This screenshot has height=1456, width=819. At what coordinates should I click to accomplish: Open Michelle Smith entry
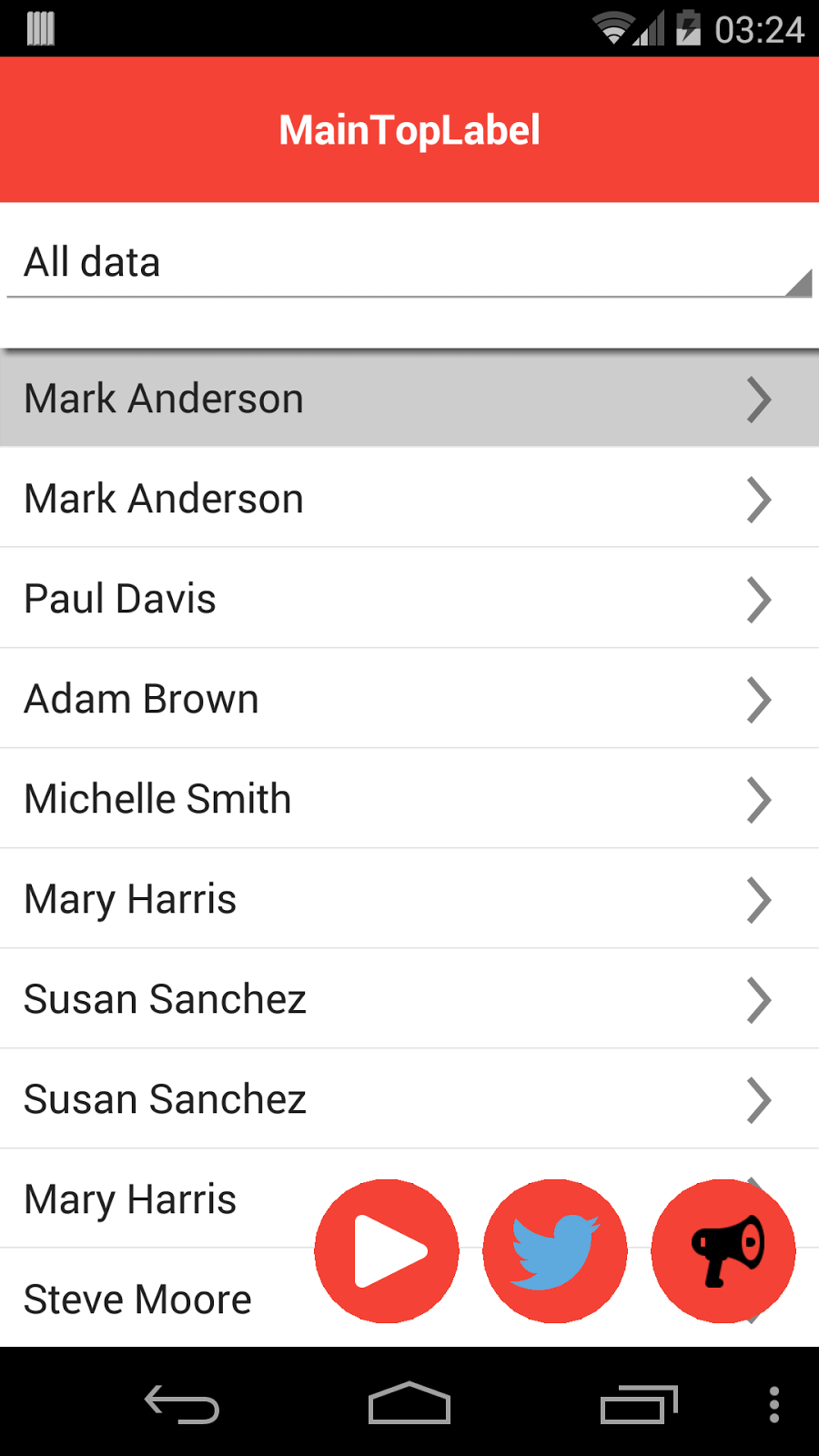pyautogui.click(x=409, y=799)
